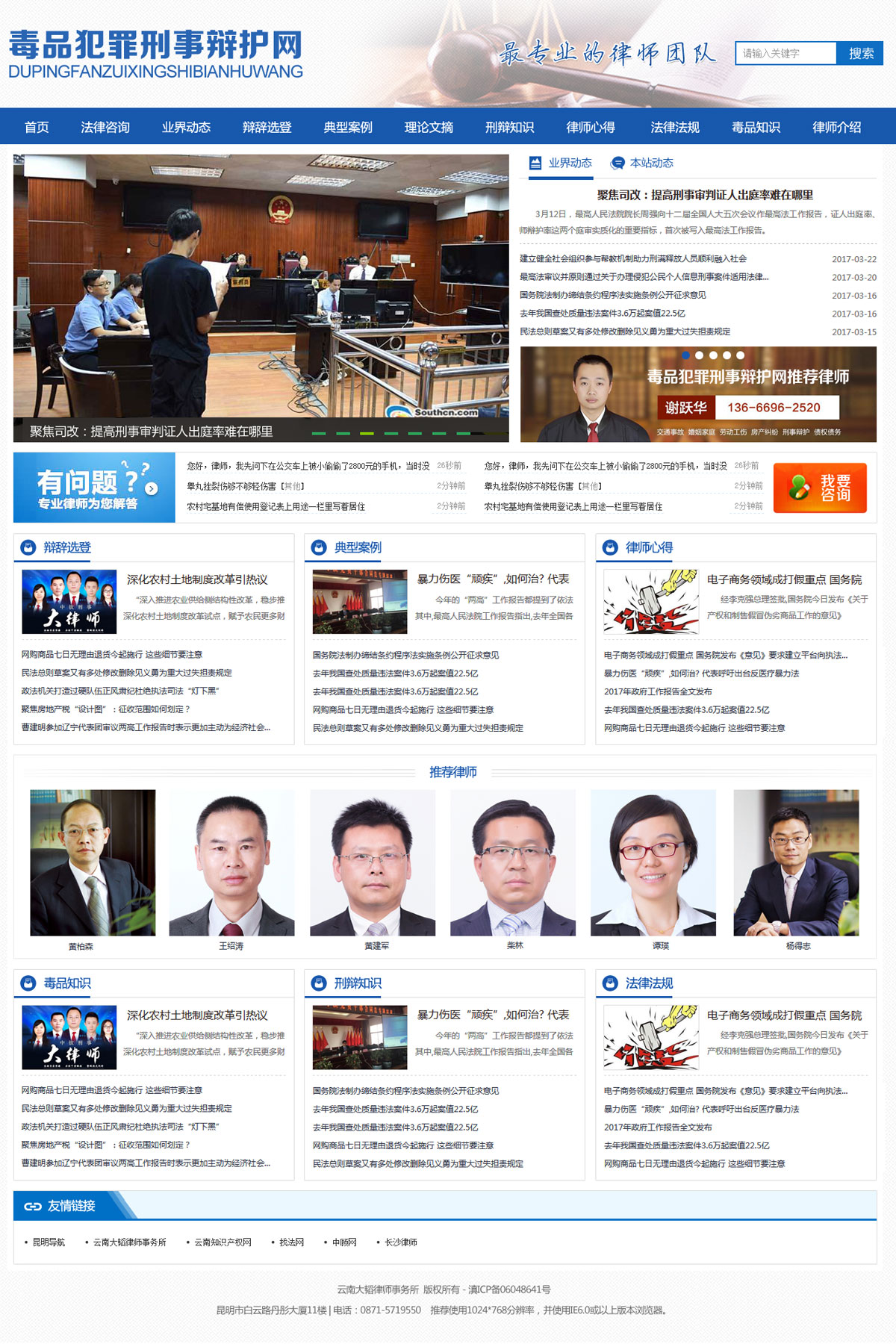Open headline 聚焦司改：提高刑事审判证人出庭率难在哪里
This screenshot has height=1344, width=896.
tap(705, 195)
